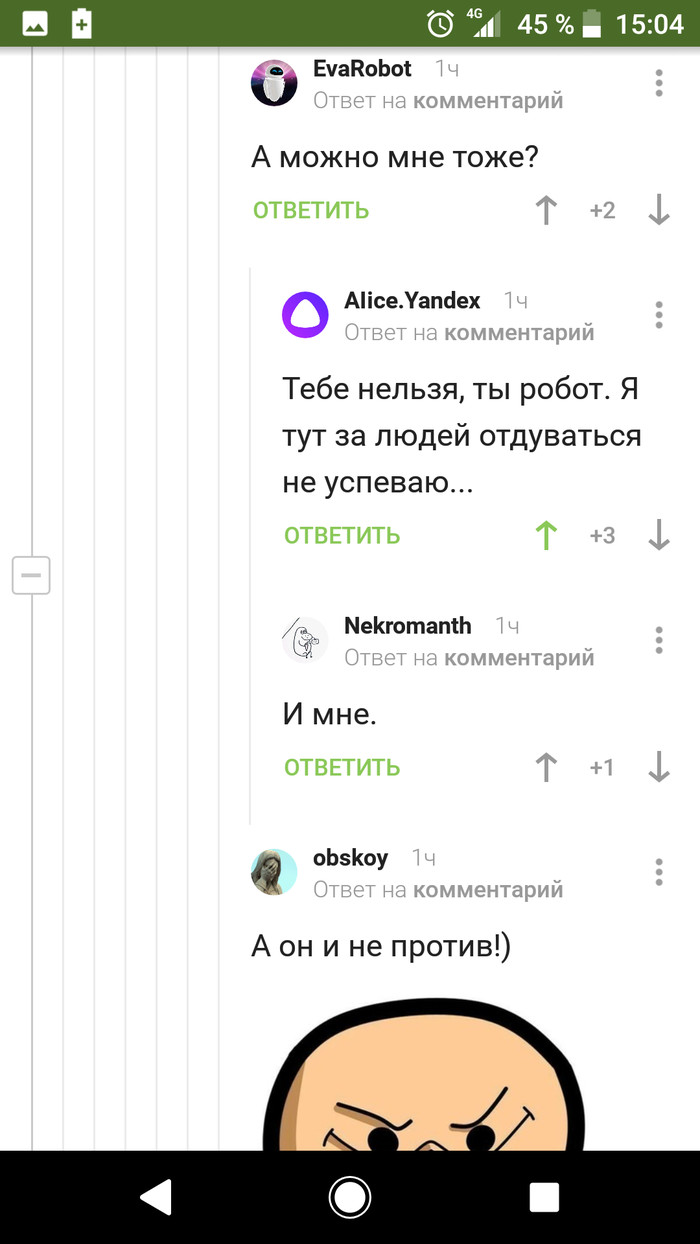Screen dimensions: 700x1244
Task: Go to the system home screen
Action: tap(350, 1197)
